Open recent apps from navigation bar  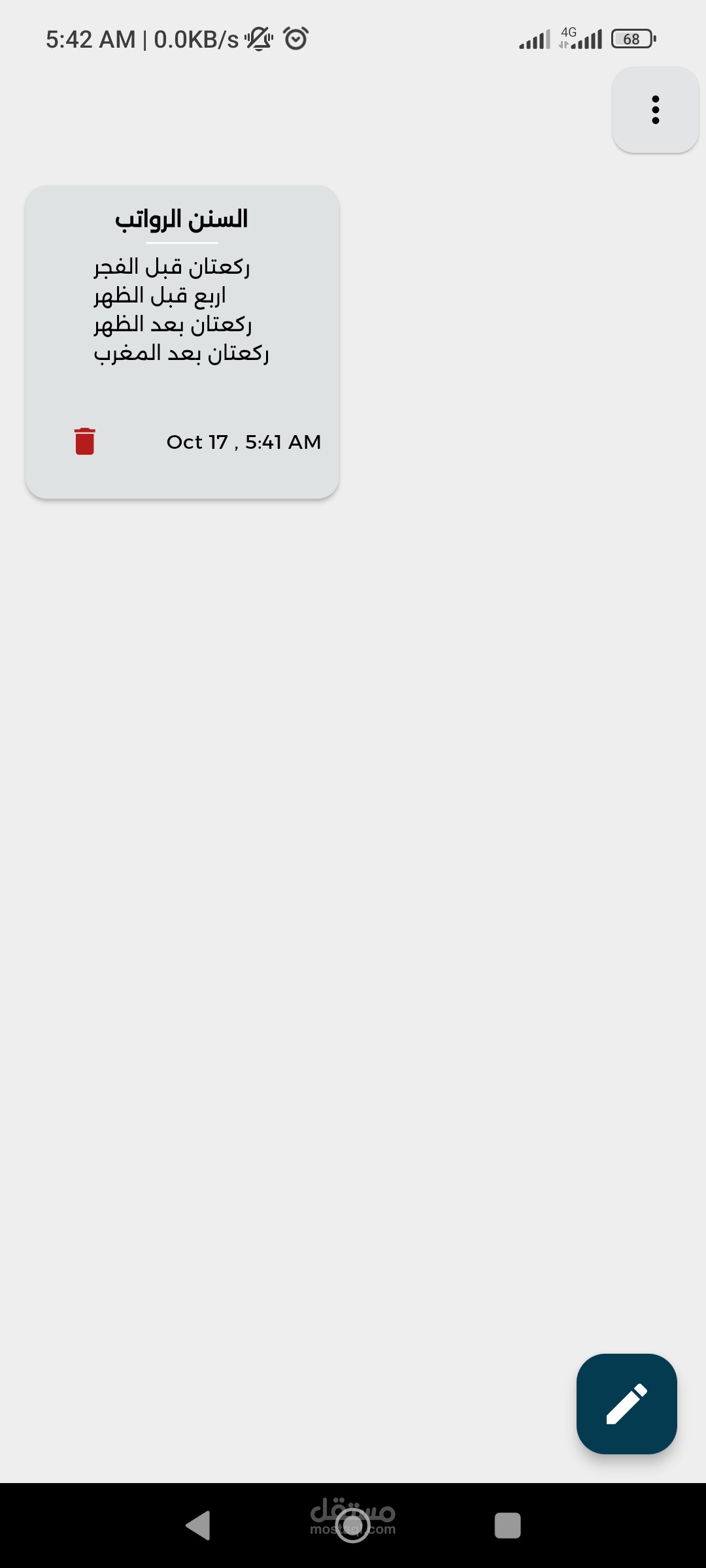point(508,1526)
